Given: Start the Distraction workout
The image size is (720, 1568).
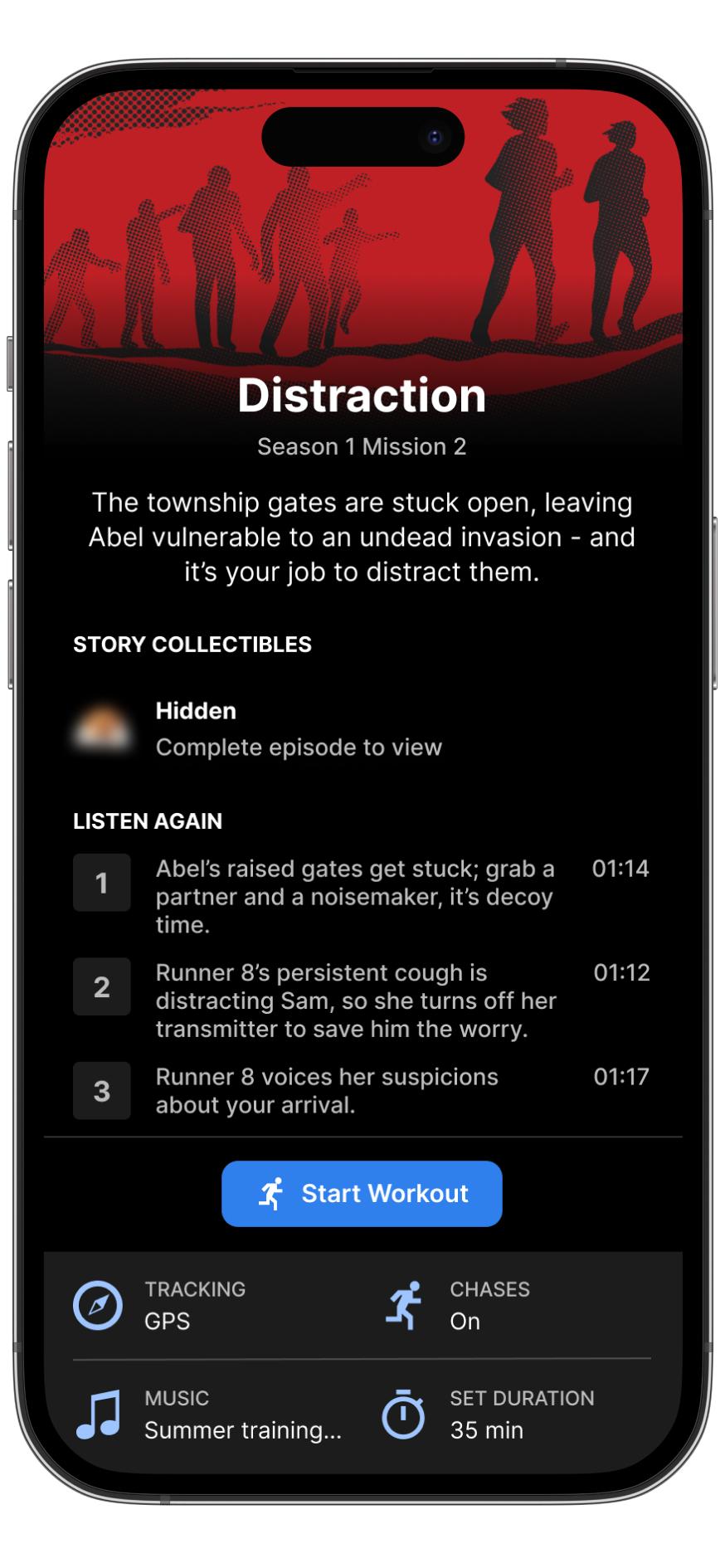Looking at the screenshot, I should click(x=362, y=1193).
